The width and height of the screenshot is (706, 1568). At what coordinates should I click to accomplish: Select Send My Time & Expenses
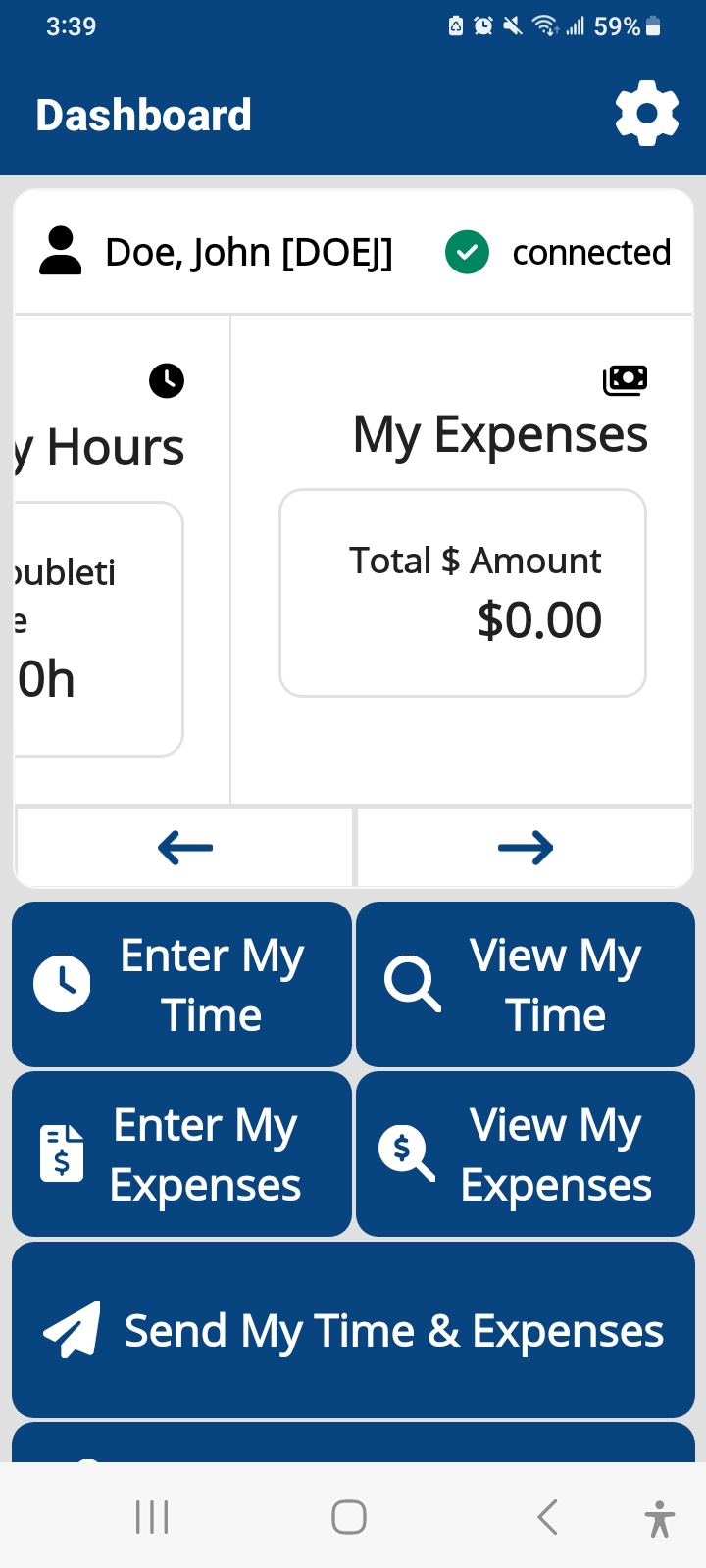point(353,1330)
